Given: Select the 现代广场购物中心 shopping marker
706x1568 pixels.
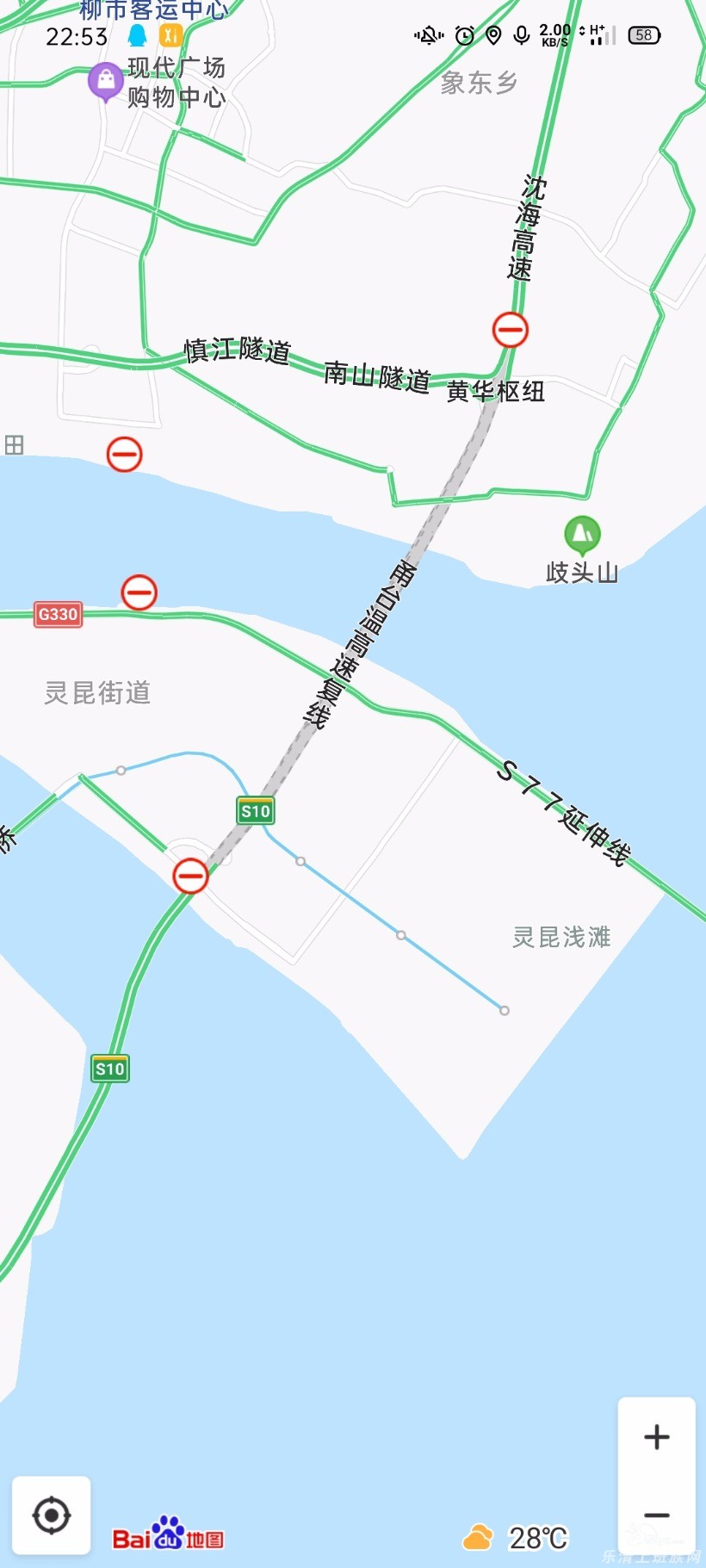Looking at the screenshot, I should (x=106, y=82).
